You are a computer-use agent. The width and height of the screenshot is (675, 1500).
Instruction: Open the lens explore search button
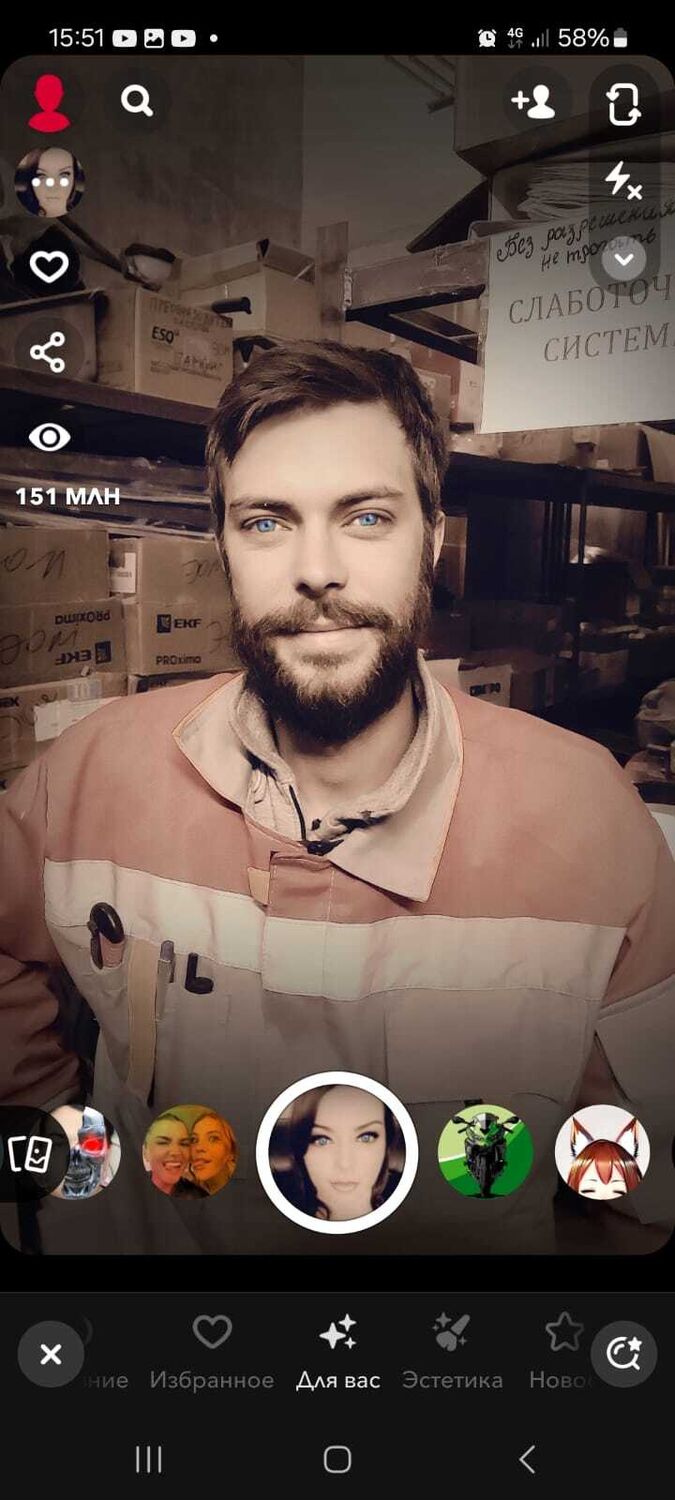tap(624, 1355)
